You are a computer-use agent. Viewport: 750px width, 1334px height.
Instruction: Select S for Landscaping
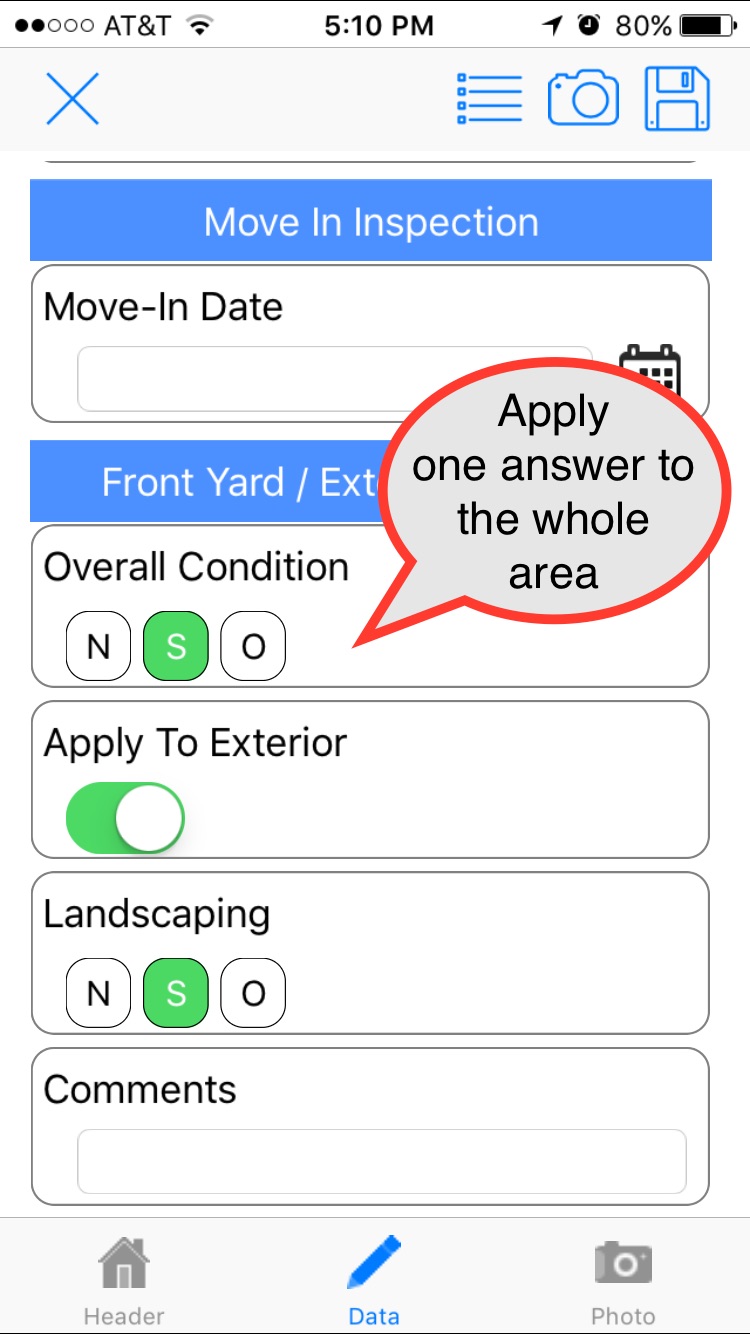[175, 992]
